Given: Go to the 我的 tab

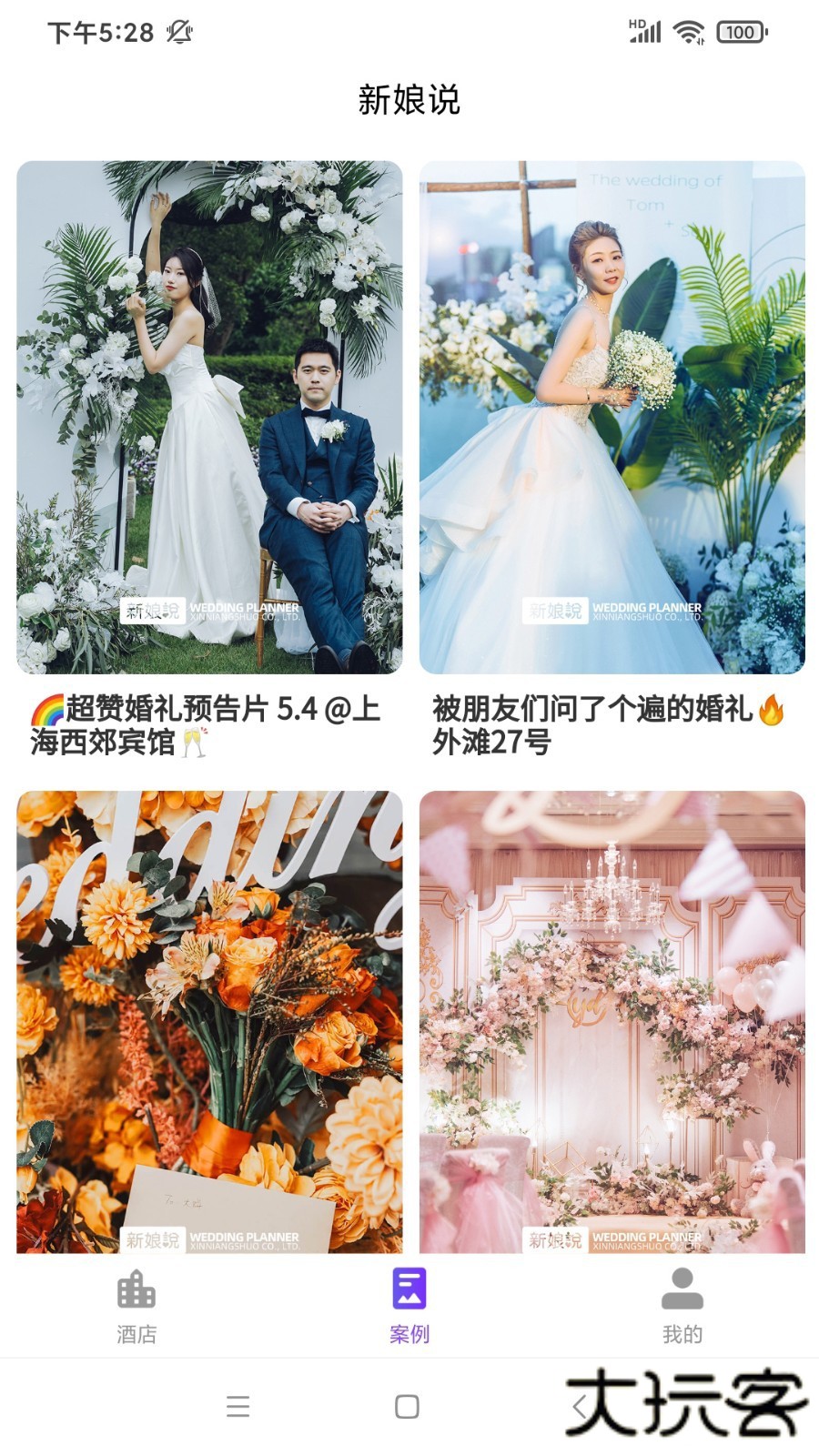Looking at the screenshot, I should pyautogui.click(x=682, y=1306).
